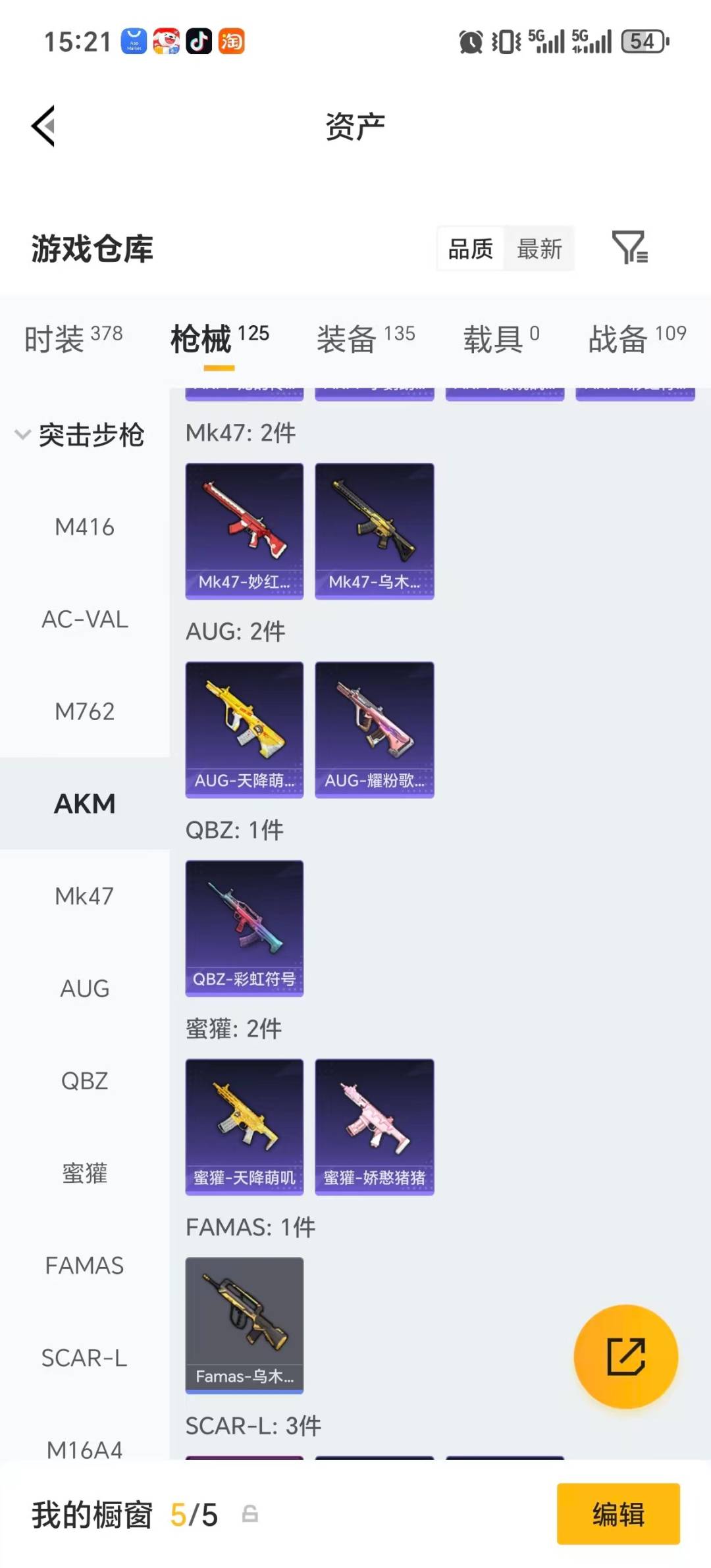Image resolution: width=711 pixels, height=1568 pixels.
Task: Open the Famas-乌木 weapon card
Action: pyautogui.click(x=244, y=1325)
